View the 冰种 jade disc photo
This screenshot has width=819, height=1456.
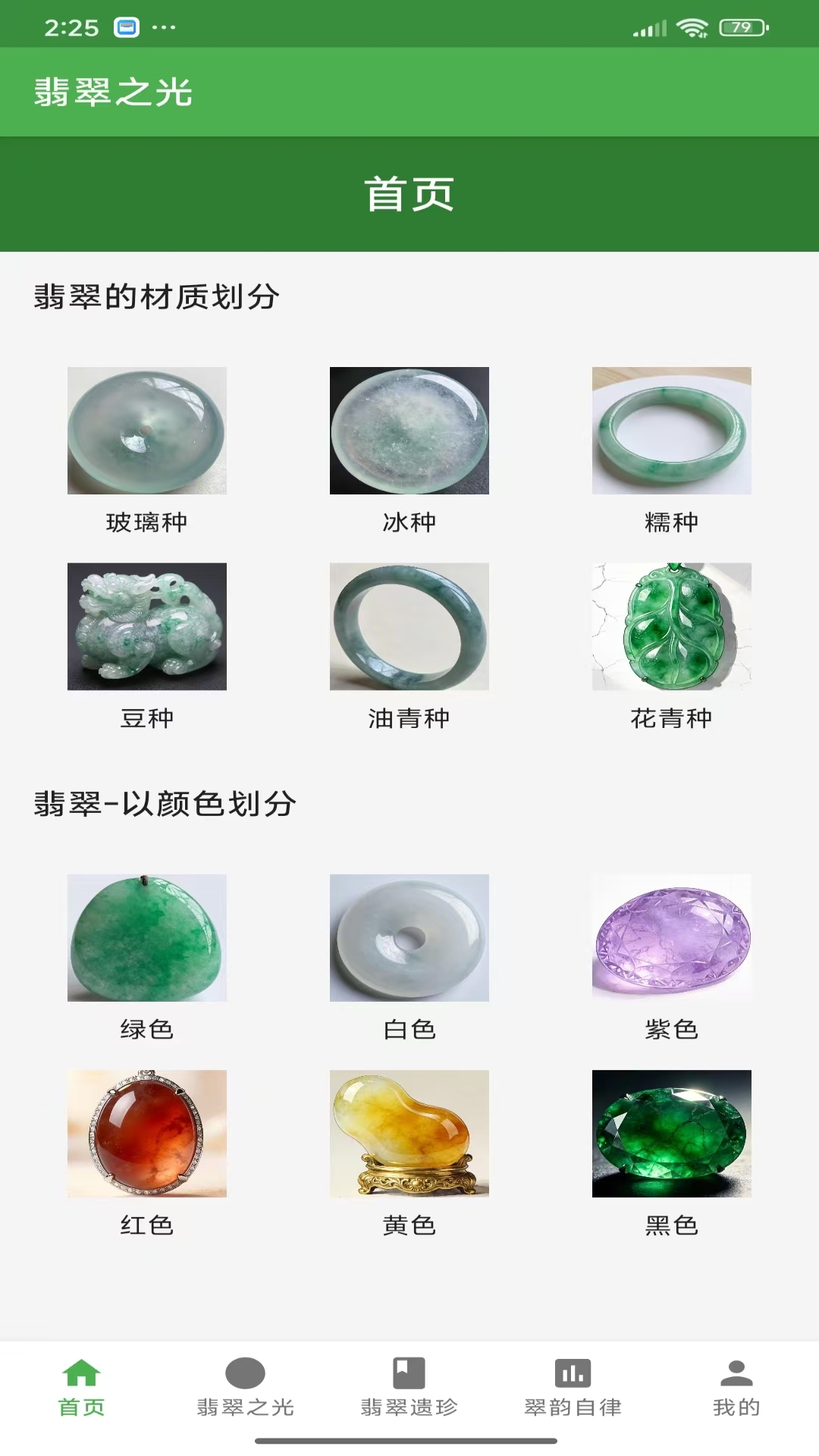click(x=409, y=430)
